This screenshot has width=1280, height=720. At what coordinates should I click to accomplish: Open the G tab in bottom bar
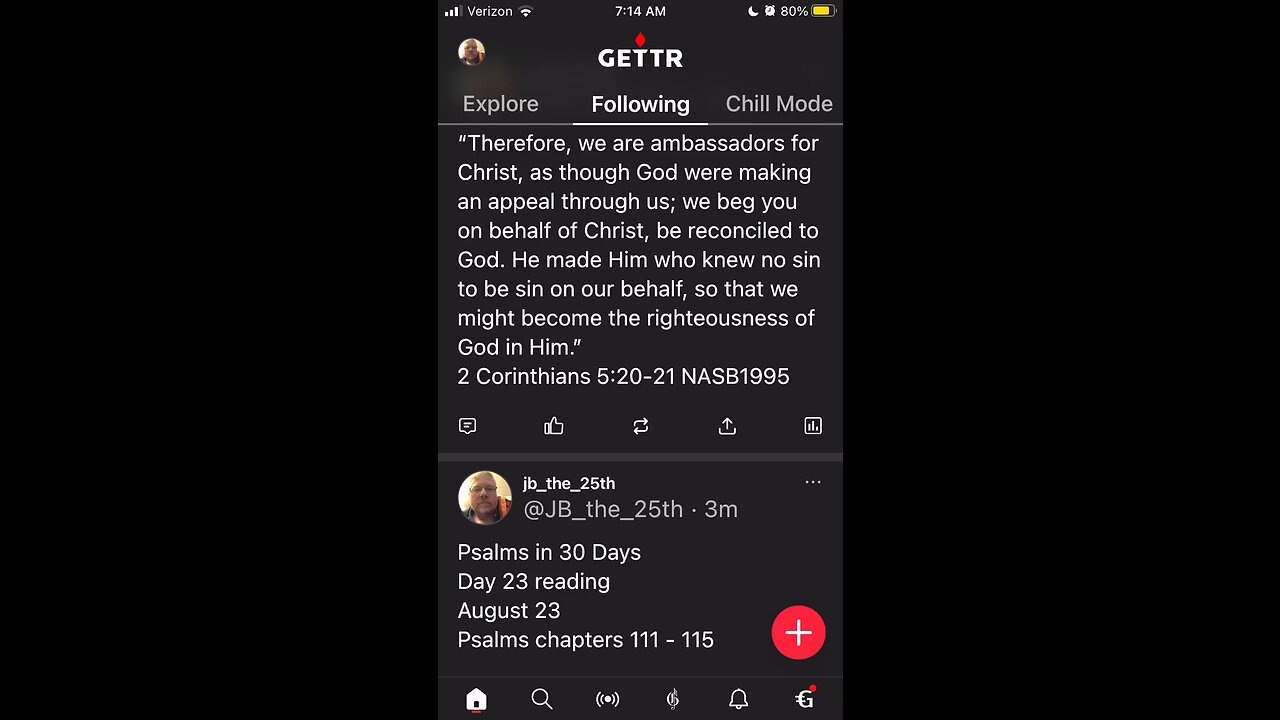[804, 699]
